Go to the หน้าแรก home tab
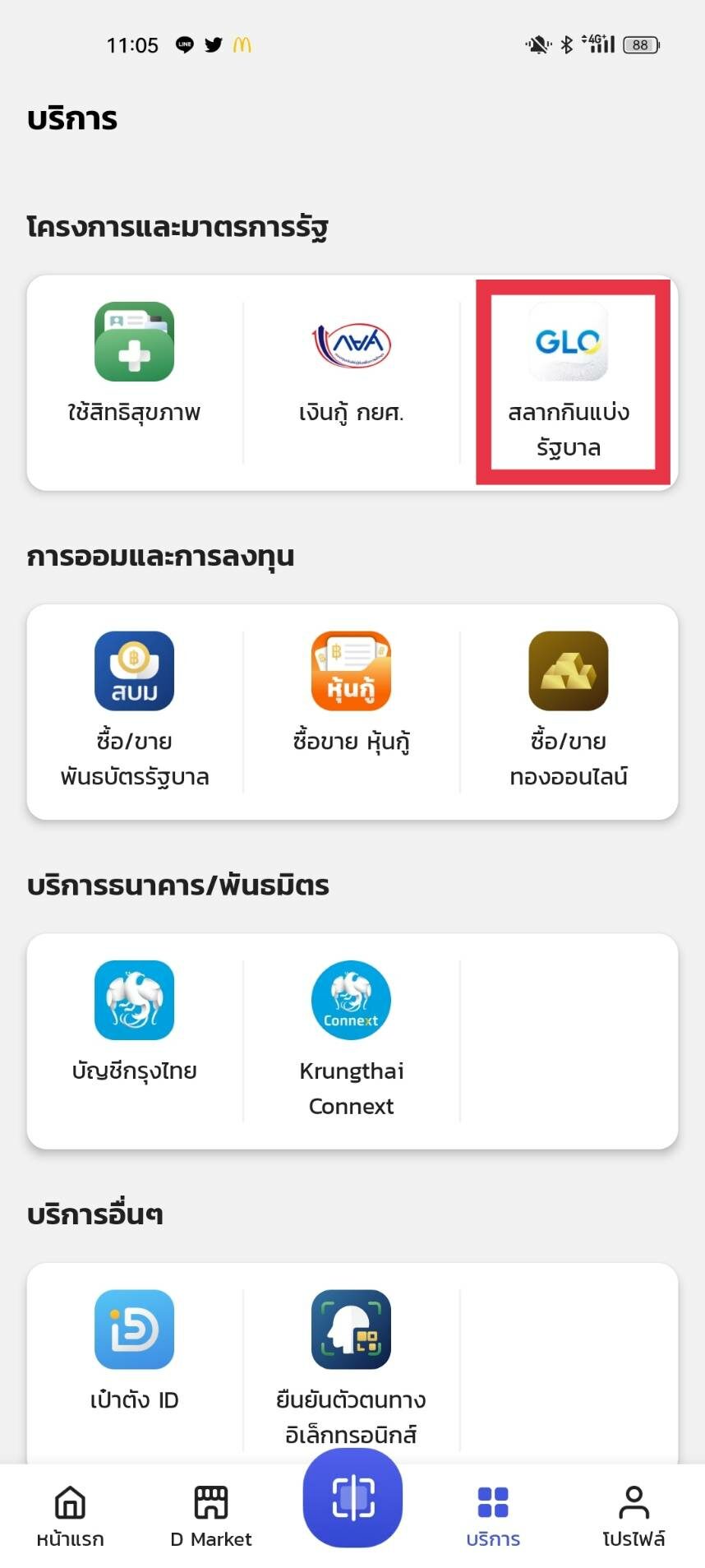This screenshot has height=1568, width=705. (70, 1515)
